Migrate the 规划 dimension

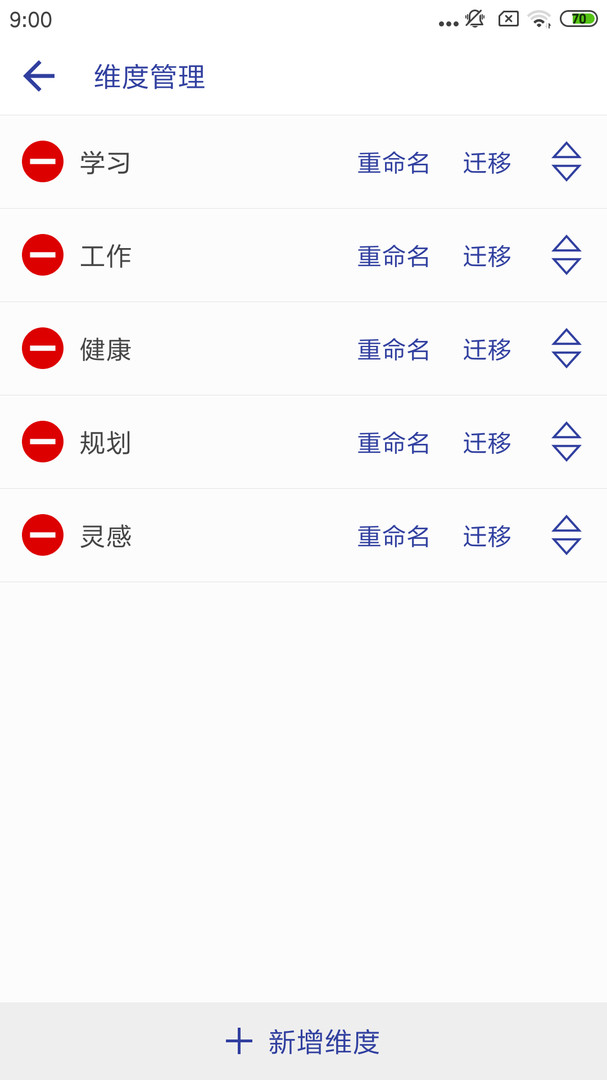point(487,443)
